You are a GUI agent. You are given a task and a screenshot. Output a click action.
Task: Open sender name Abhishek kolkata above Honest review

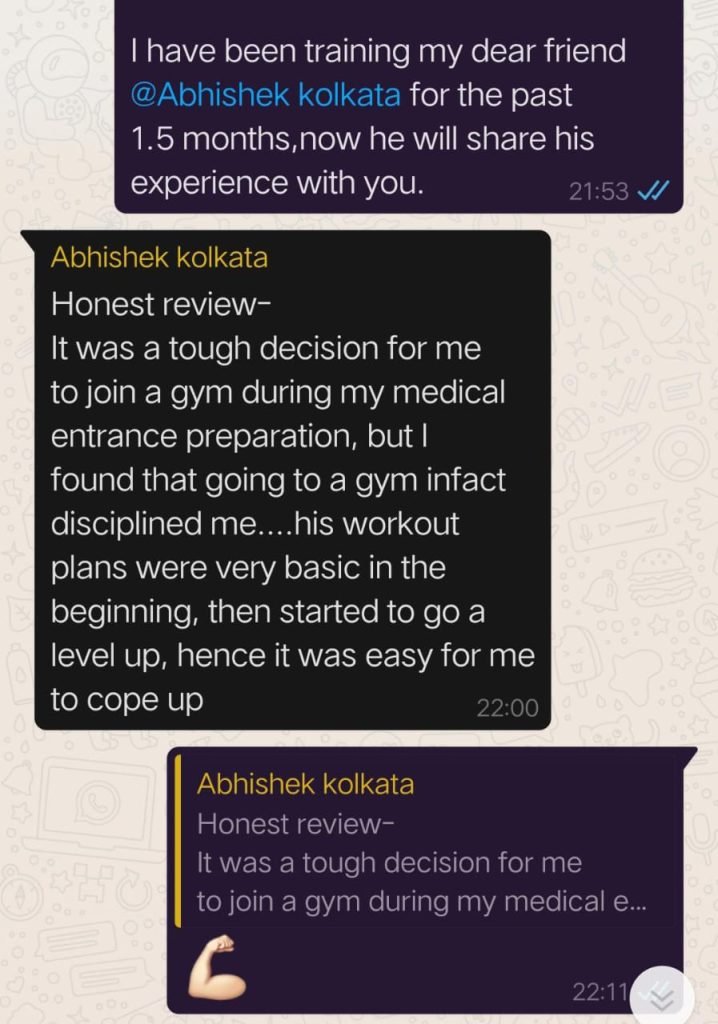[x=159, y=258]
